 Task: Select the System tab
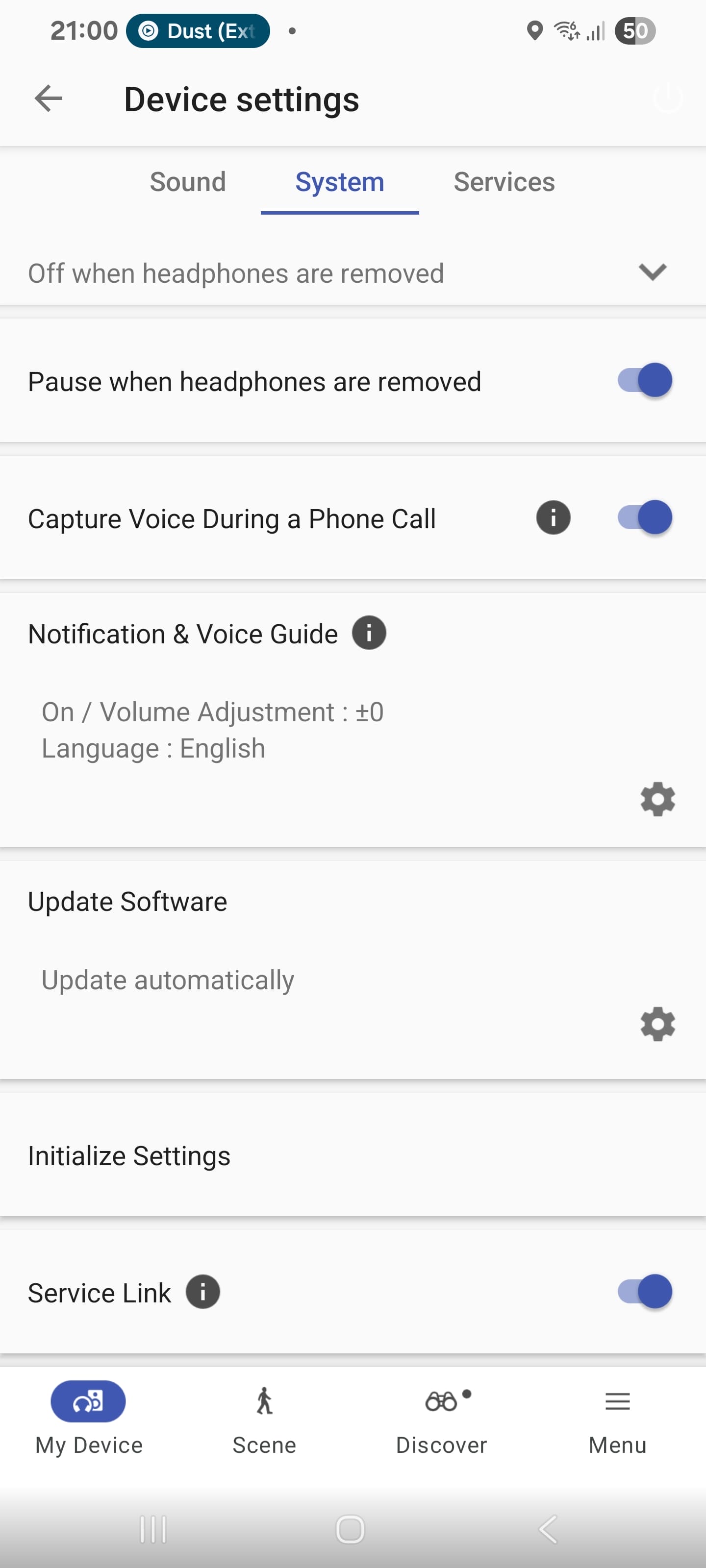coord(339,182)
